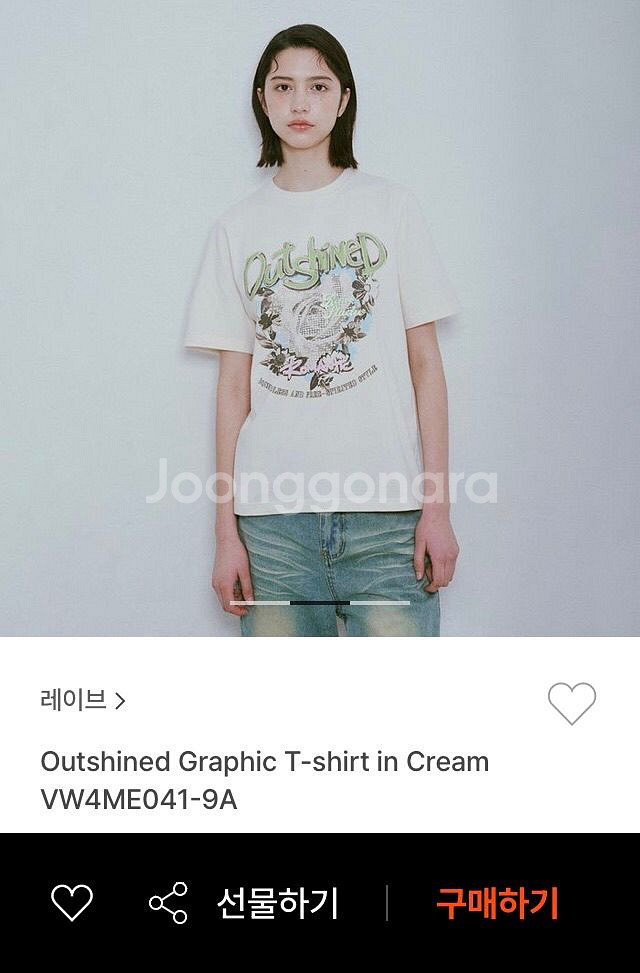
Task: Tap 구매하기 to buy the T-shirt
Action: 496,903
